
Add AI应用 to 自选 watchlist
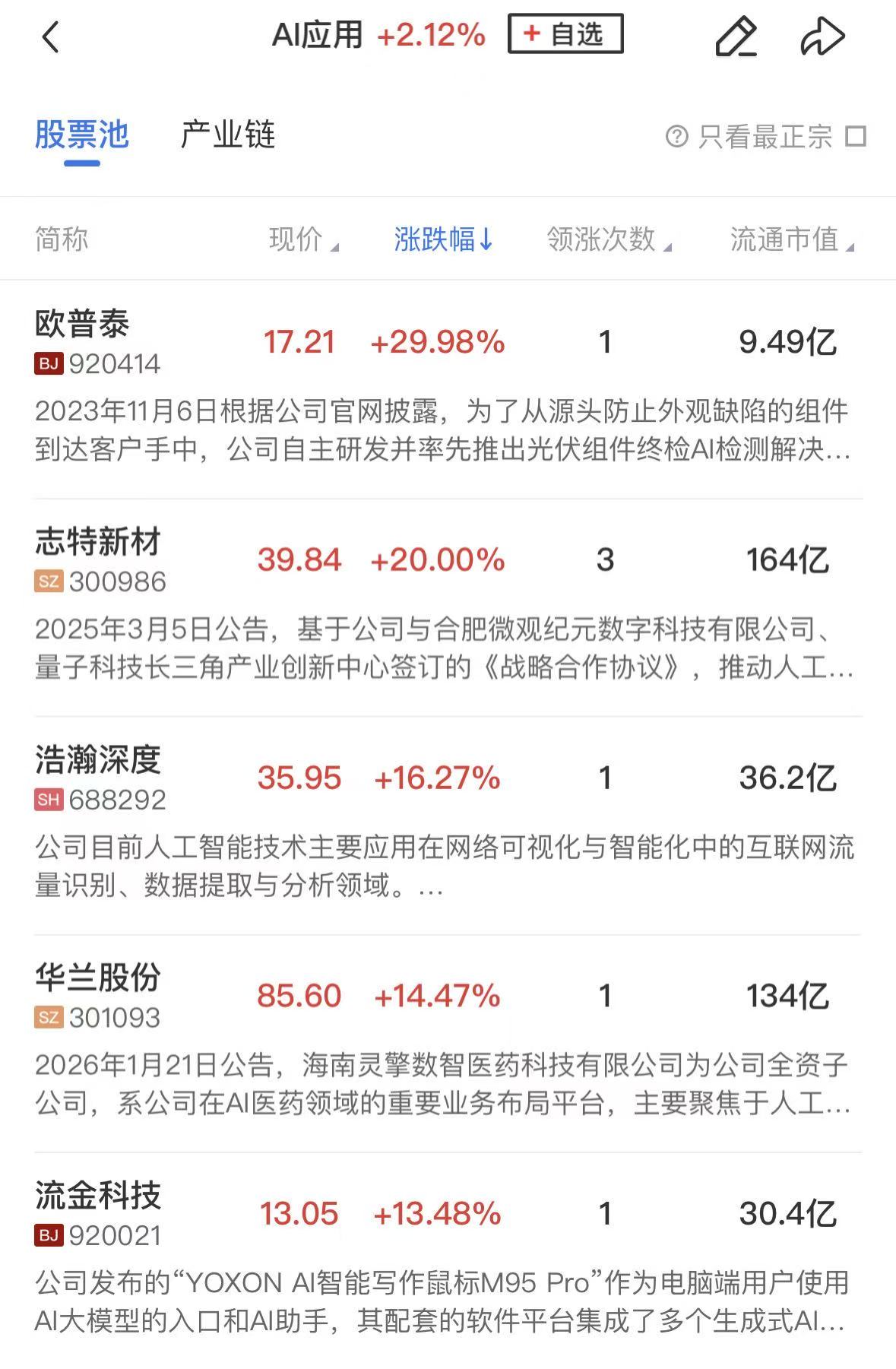point(565,34)
